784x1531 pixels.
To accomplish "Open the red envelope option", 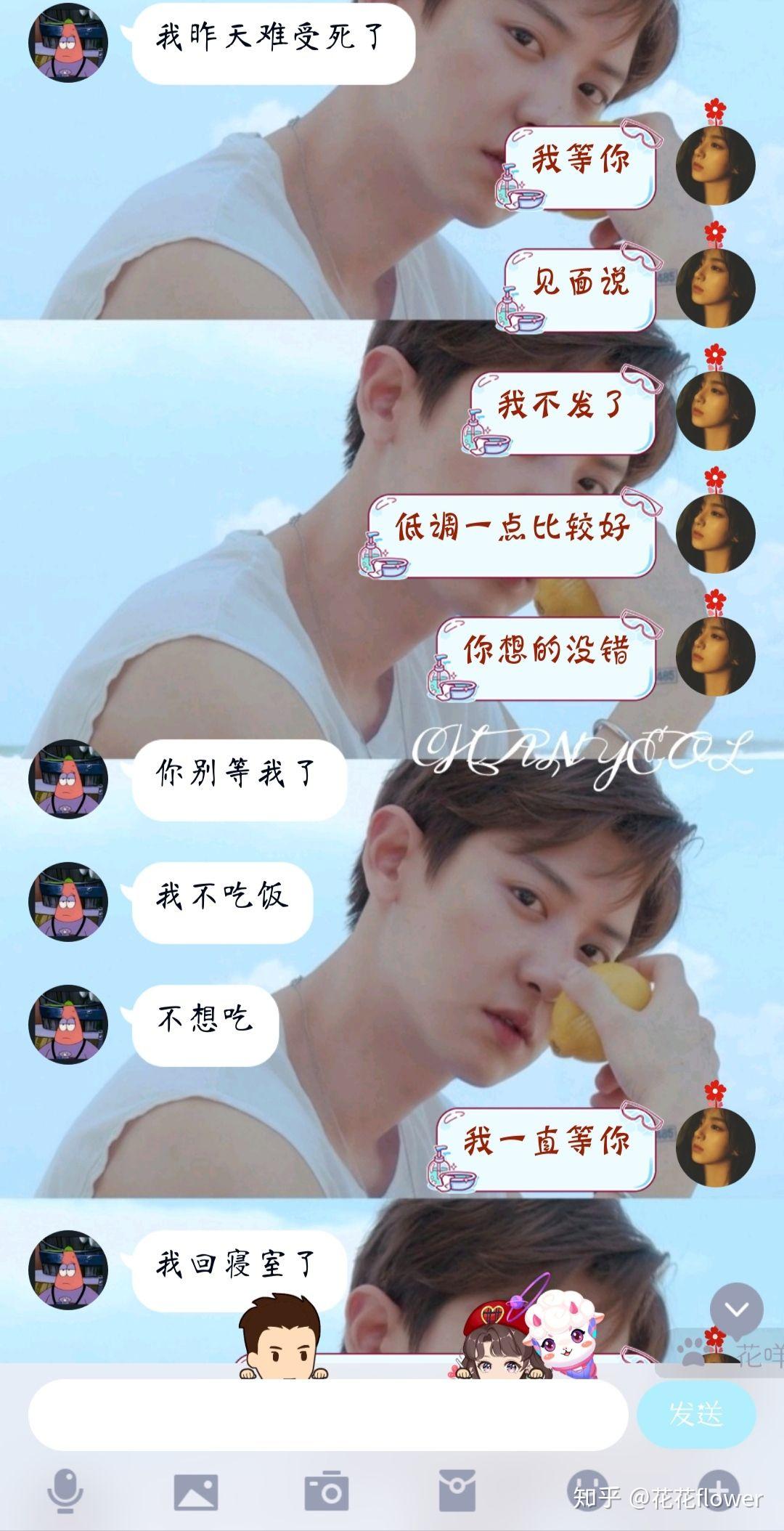I will coord(457,1491).
